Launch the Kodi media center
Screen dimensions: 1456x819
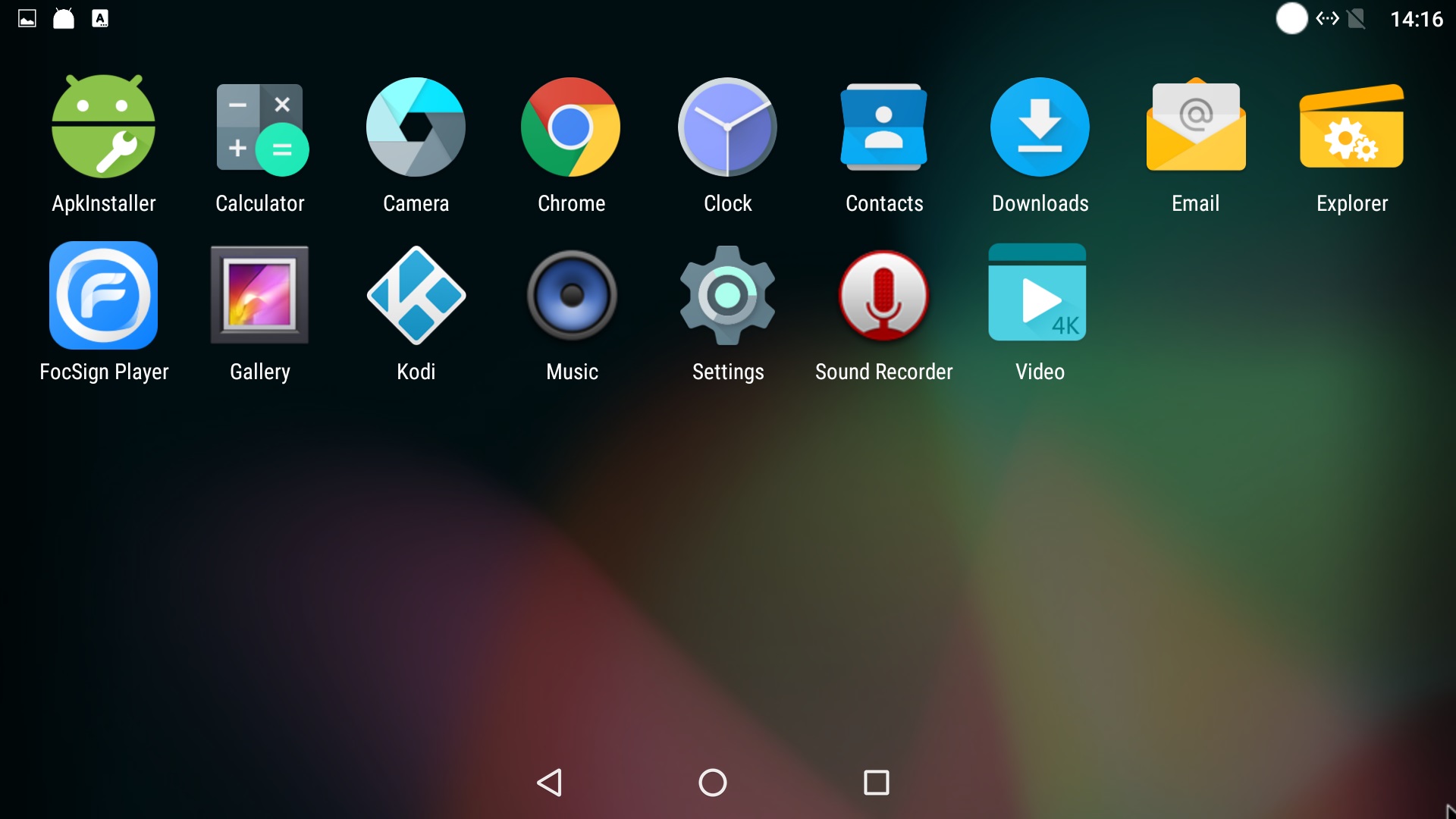point(416,296)
